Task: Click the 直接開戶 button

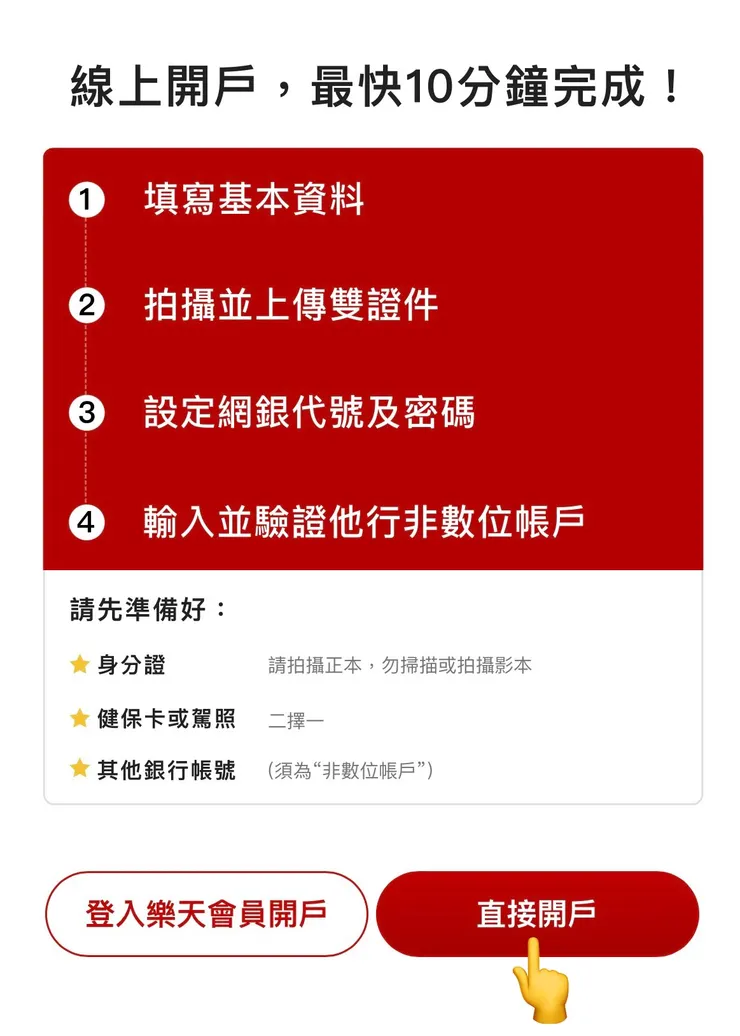Action: point(537,912)
